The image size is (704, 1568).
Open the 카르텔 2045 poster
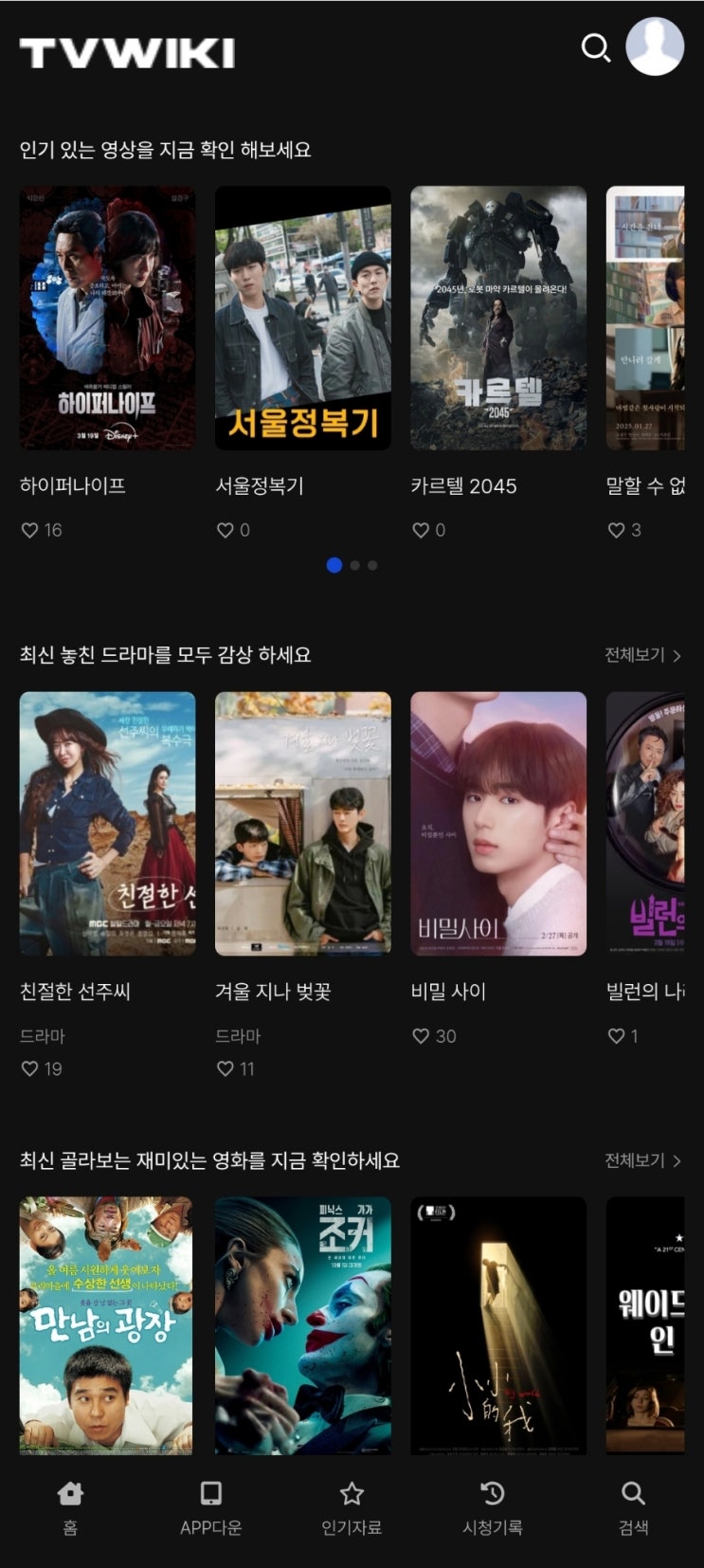pos(497,318)
